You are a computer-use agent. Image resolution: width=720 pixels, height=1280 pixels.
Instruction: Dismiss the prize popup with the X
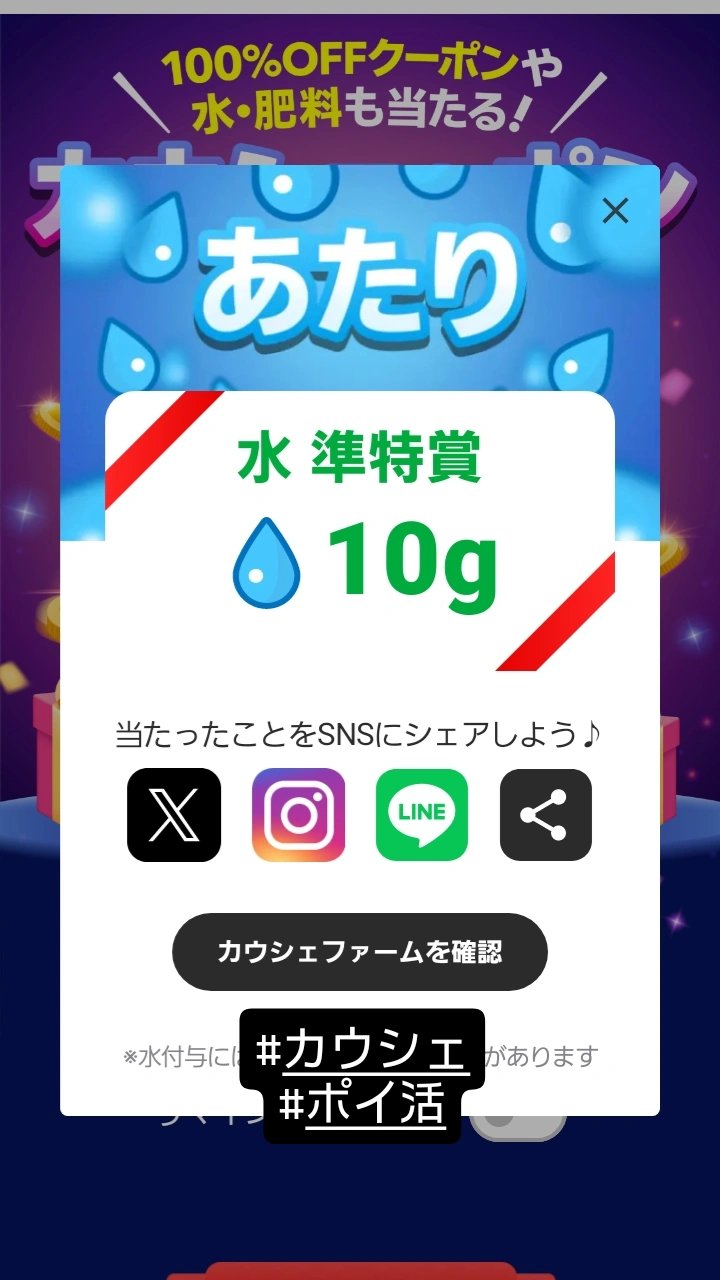614,211
